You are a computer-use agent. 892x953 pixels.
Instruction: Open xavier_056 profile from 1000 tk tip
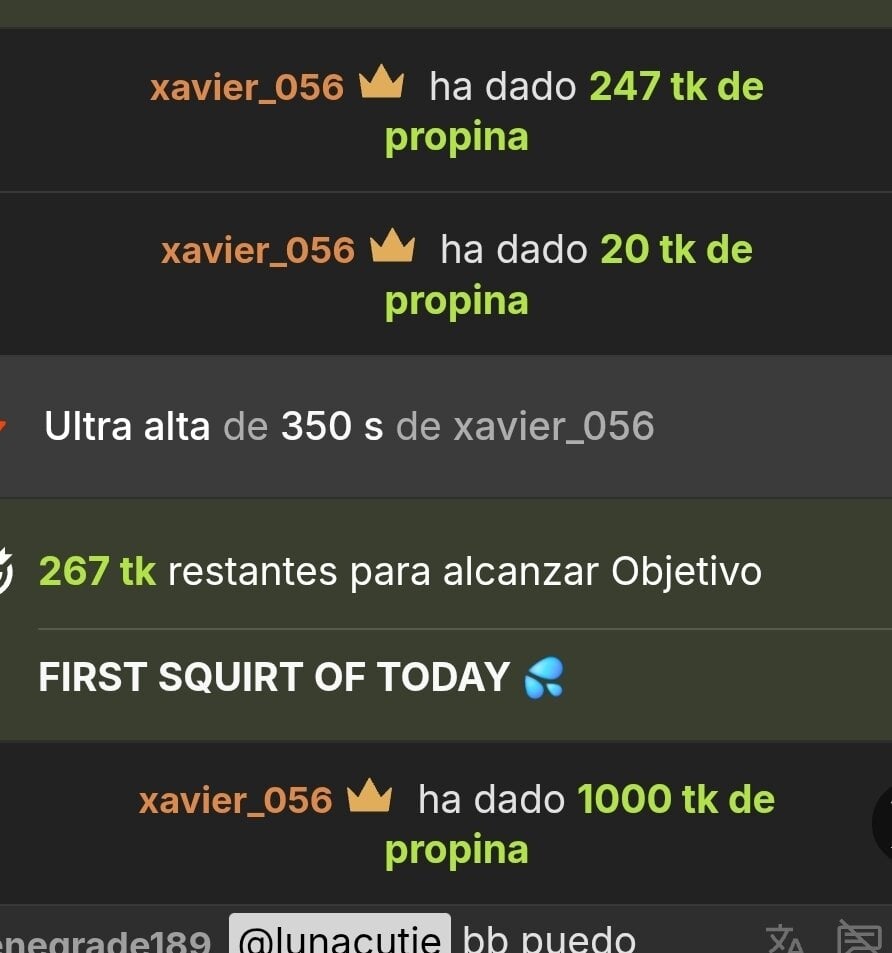pos(235,800)
